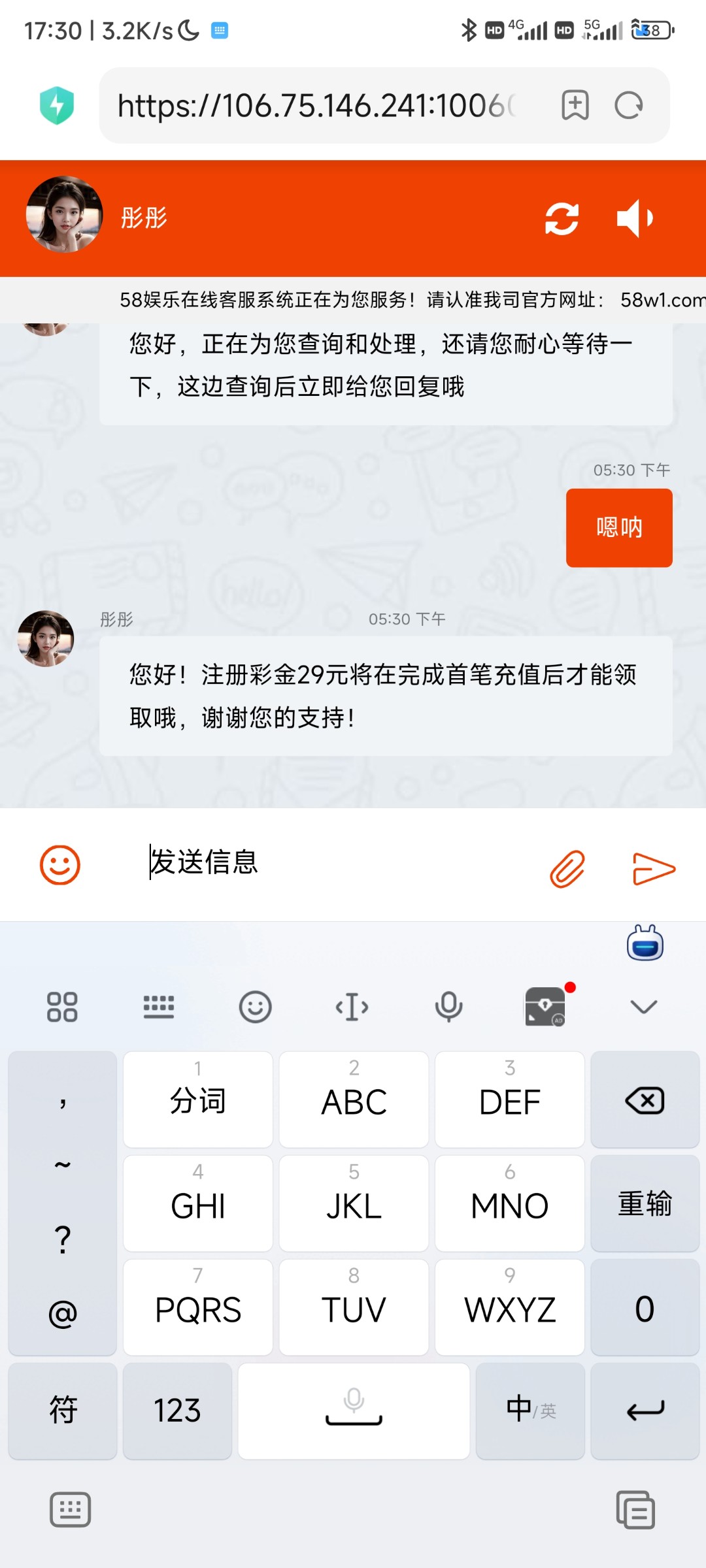Screen dimensions: 706x1568
Task: Tap the 重输 re-enter key
Action: pyautogui.click(x=645, y=1203)
